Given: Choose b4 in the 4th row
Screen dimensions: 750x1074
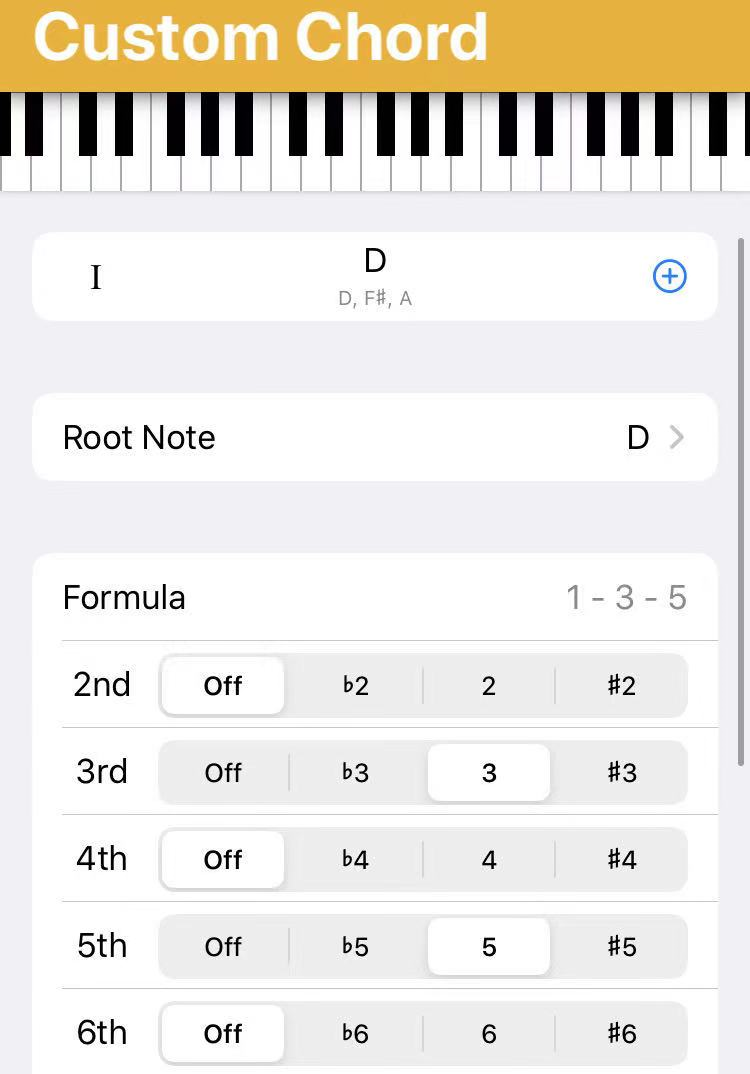Looking at the screenshot, I should click(x=355, y=860).
